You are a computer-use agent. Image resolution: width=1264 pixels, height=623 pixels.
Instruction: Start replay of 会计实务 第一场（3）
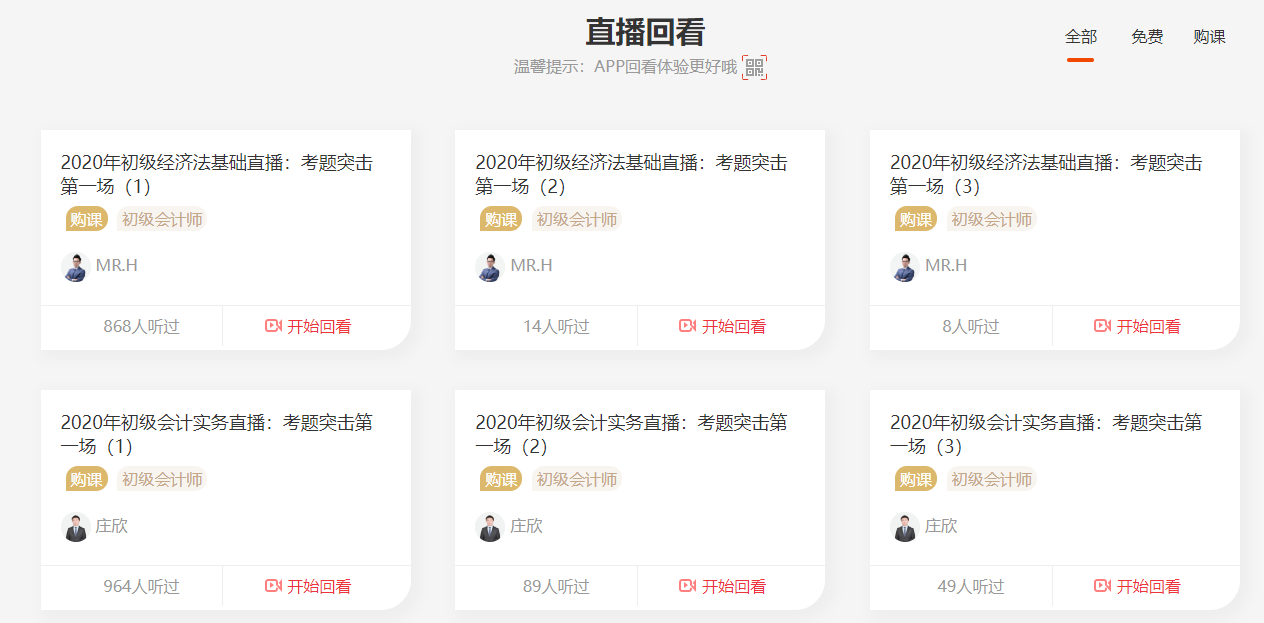1137,586
